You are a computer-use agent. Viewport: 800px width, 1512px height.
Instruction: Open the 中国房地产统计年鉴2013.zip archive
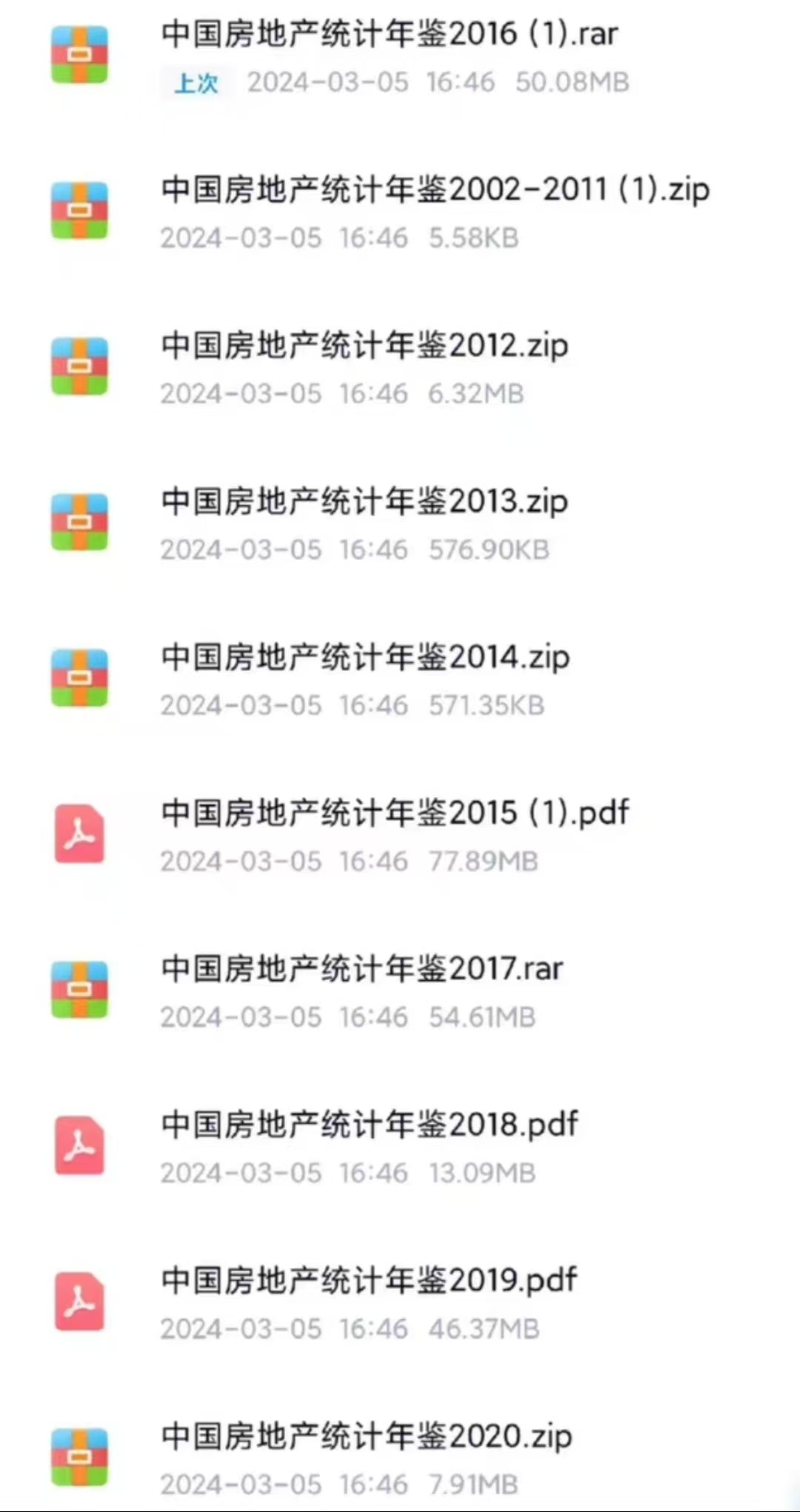click(364, 502)
